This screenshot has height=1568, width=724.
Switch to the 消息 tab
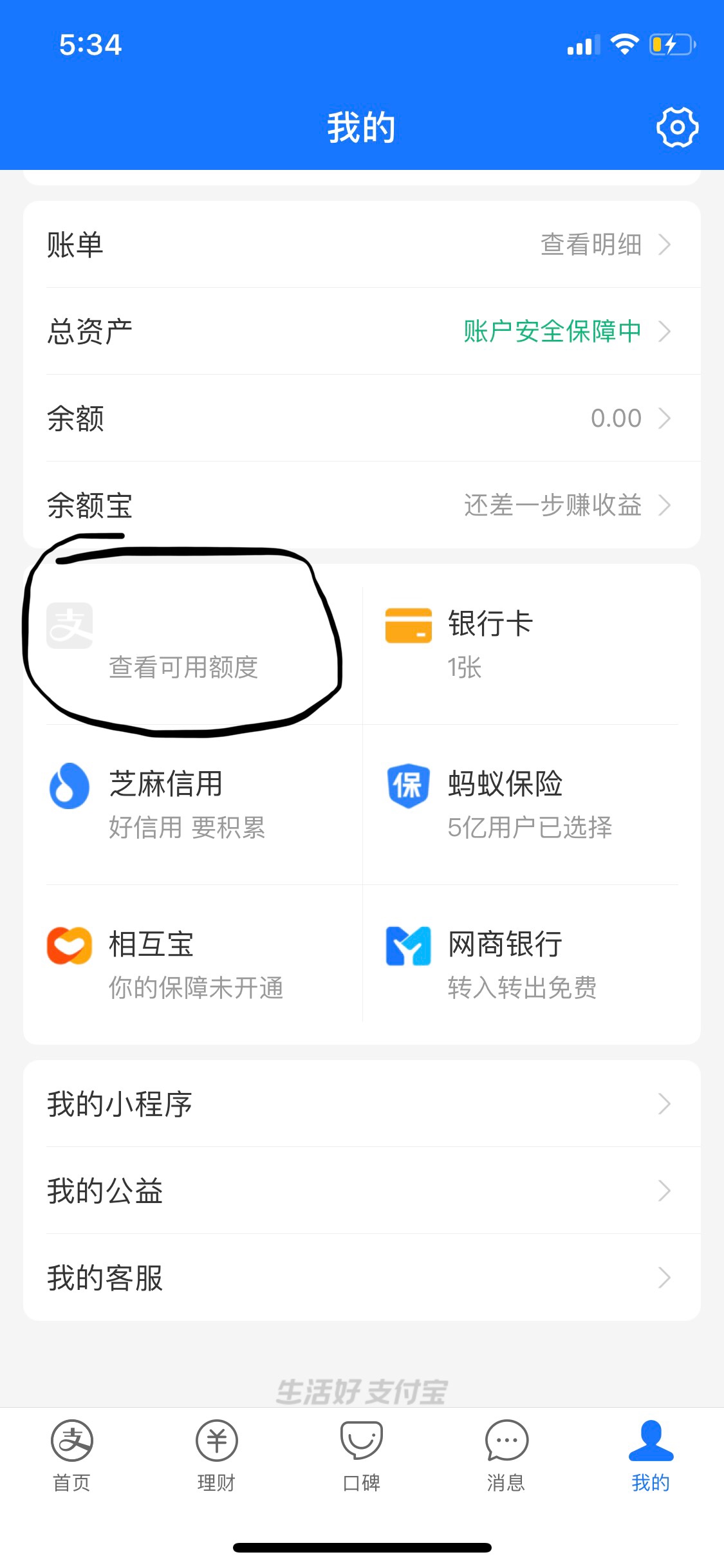[x=506, y=1456]
